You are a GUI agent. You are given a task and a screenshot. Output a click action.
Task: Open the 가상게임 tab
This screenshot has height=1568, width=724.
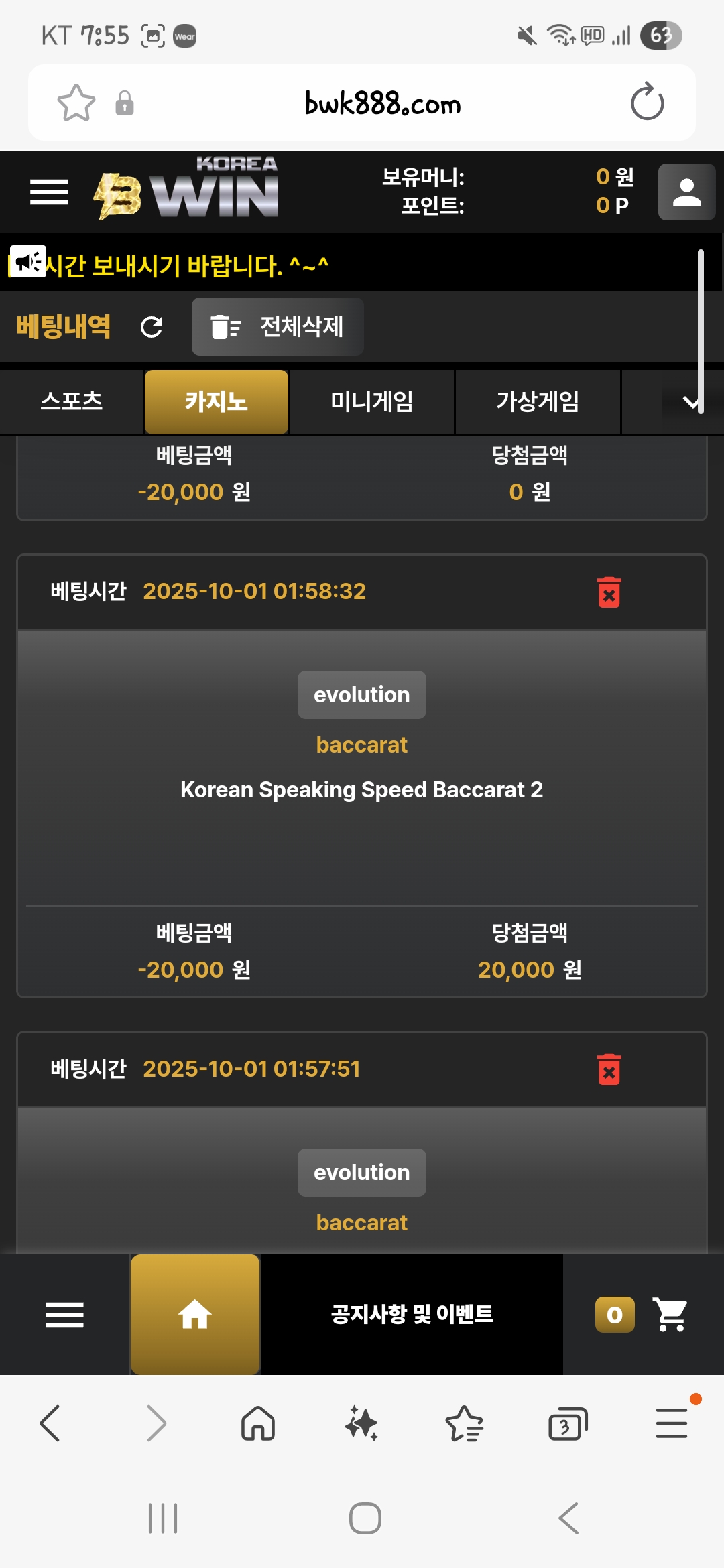click(538, 401)
